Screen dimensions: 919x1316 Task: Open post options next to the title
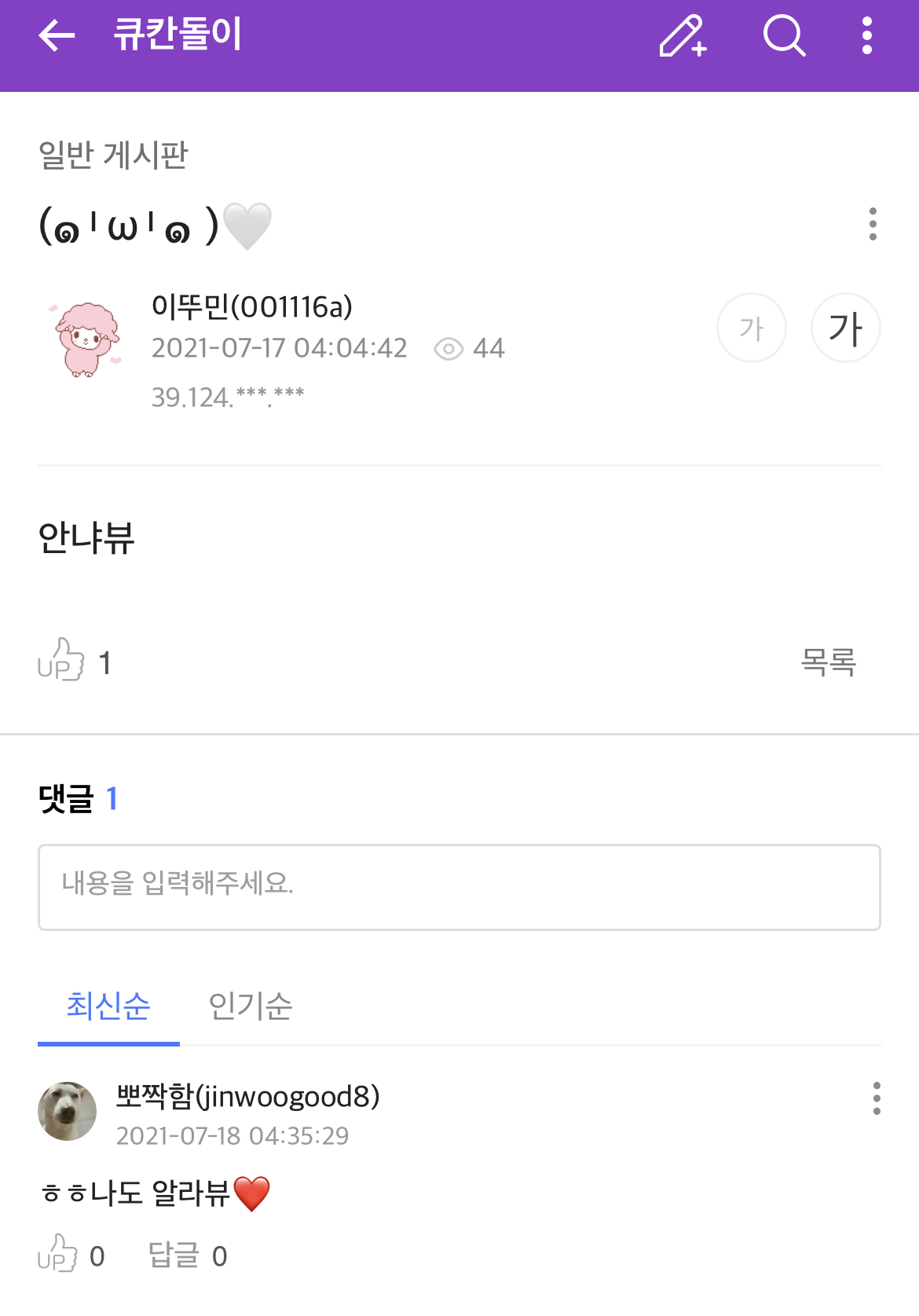873,225
